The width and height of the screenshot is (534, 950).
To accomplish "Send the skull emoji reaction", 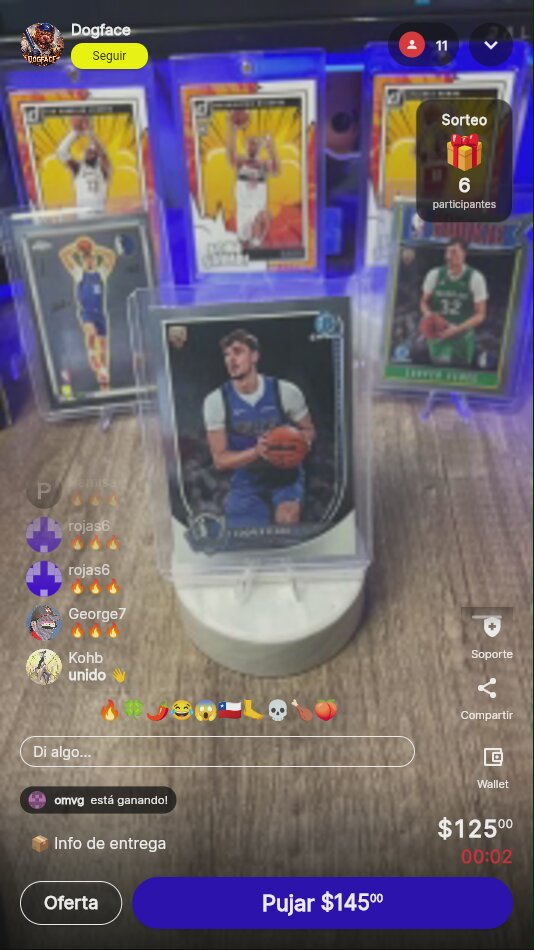I will 278,710.
